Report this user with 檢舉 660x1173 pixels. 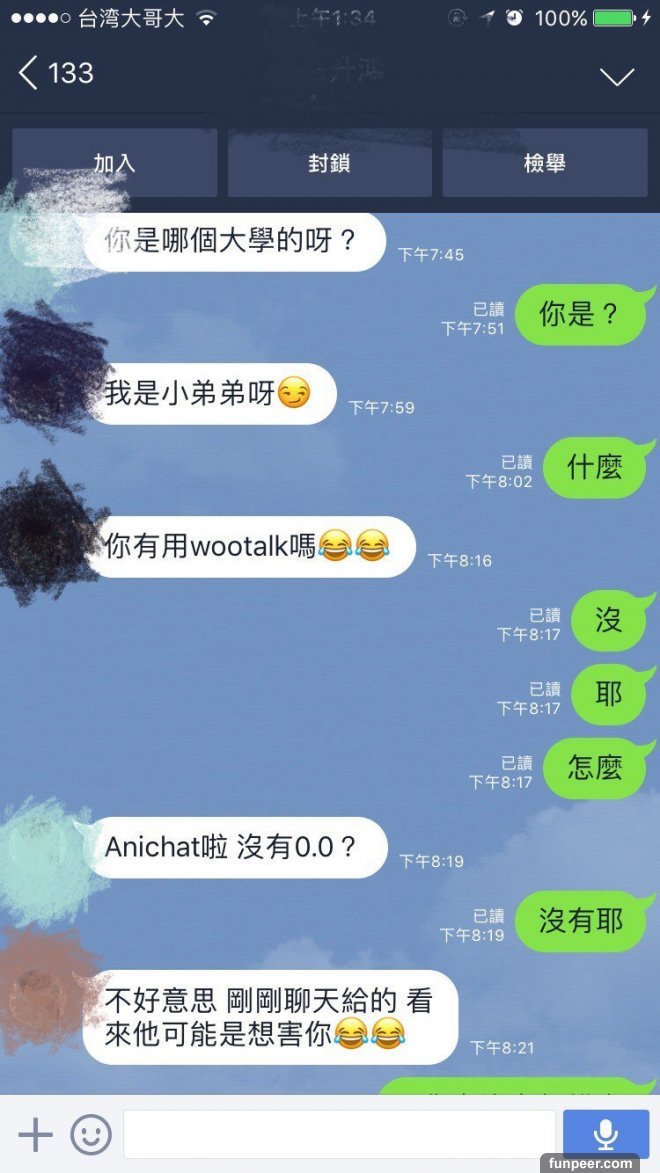[545, 163]
